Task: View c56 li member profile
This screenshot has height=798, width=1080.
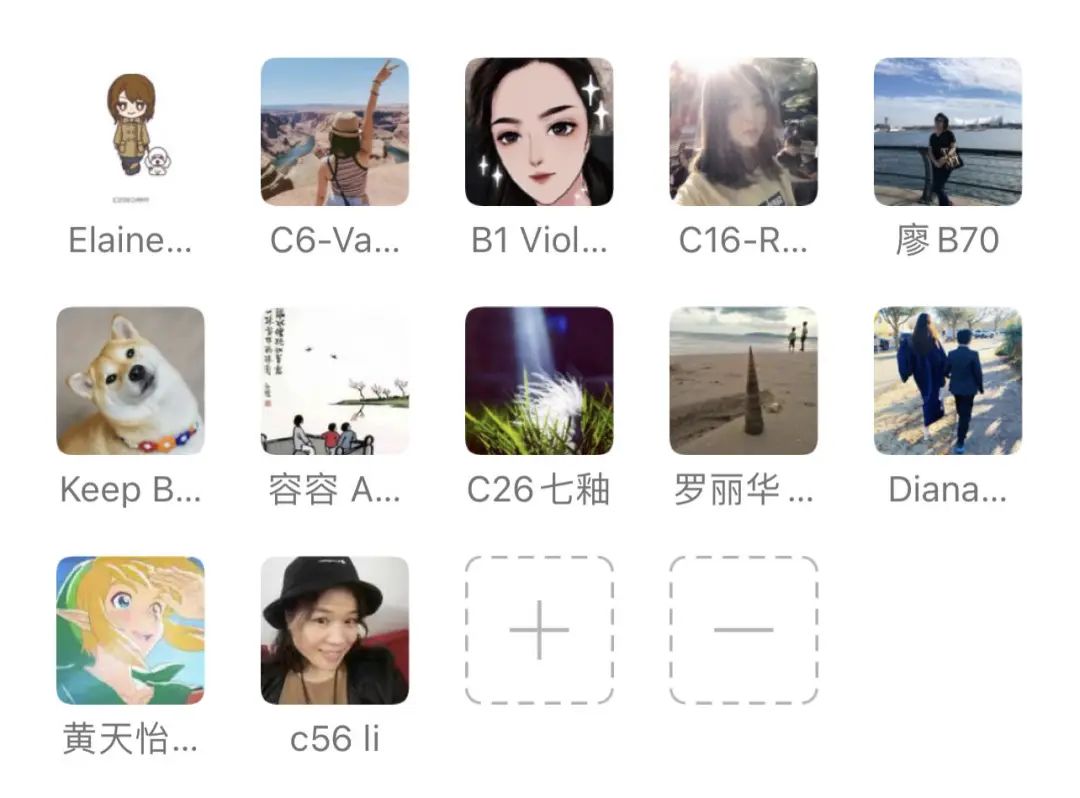Action: (x=334, y=630)
